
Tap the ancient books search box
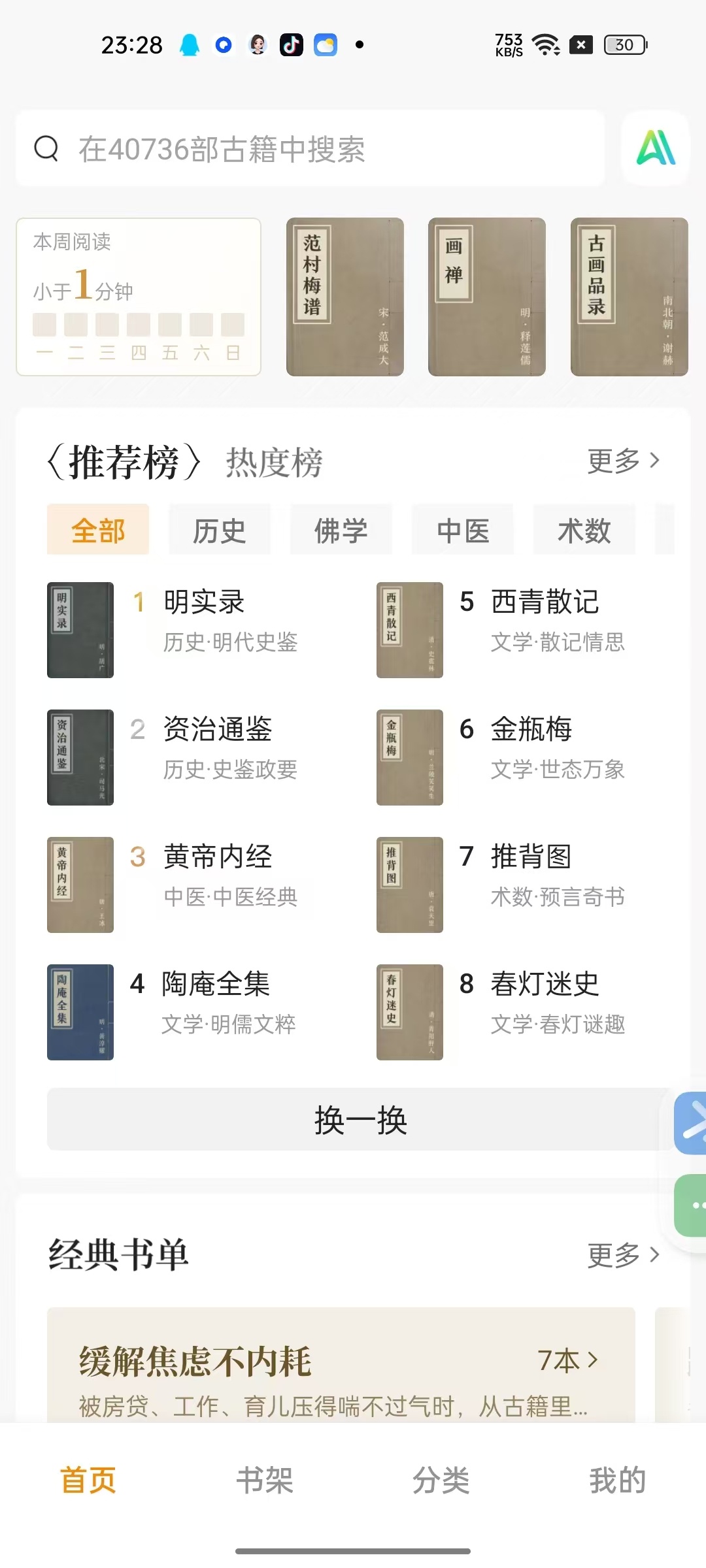[x=310, y=149]
